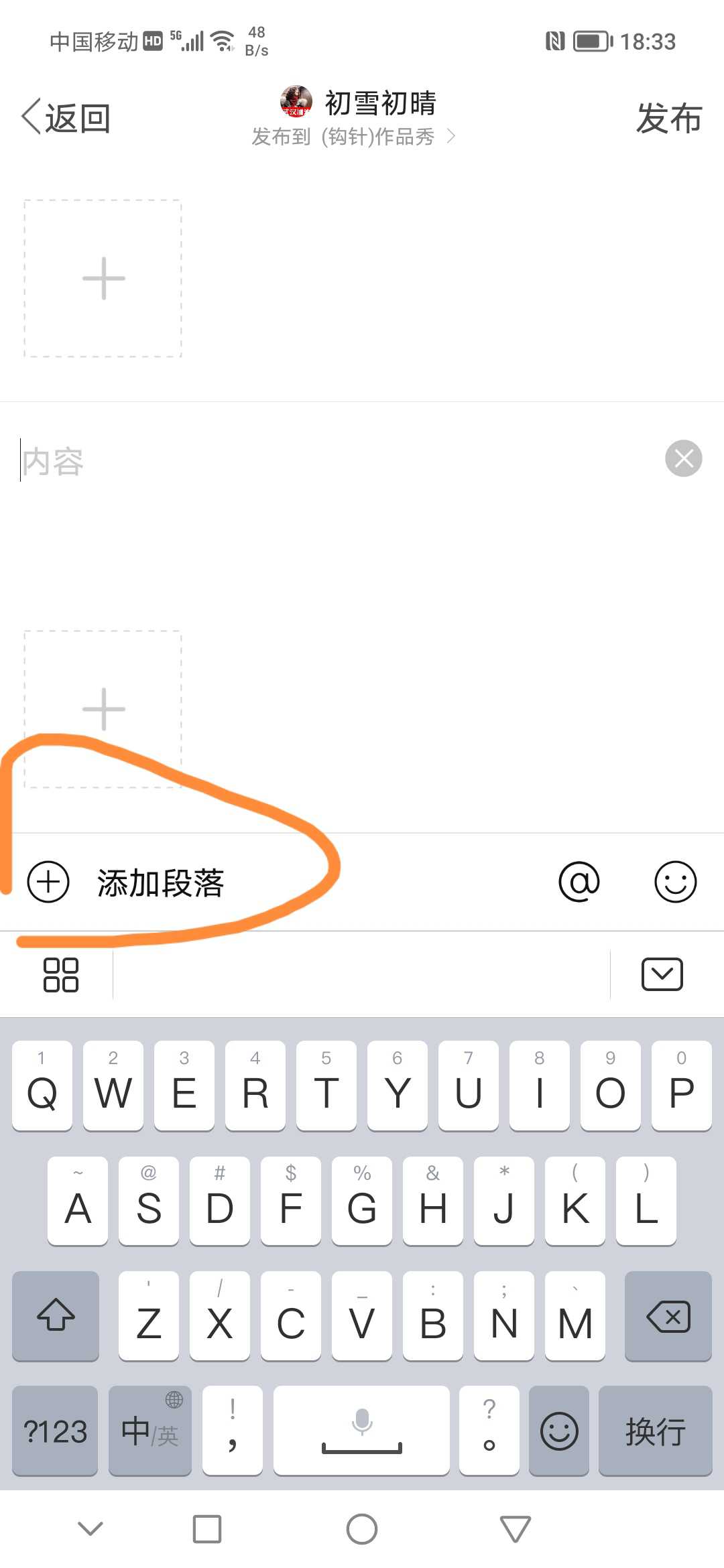Open the keyboard's four-square menu
724x1568 pixels.
[x=61, y=974]
